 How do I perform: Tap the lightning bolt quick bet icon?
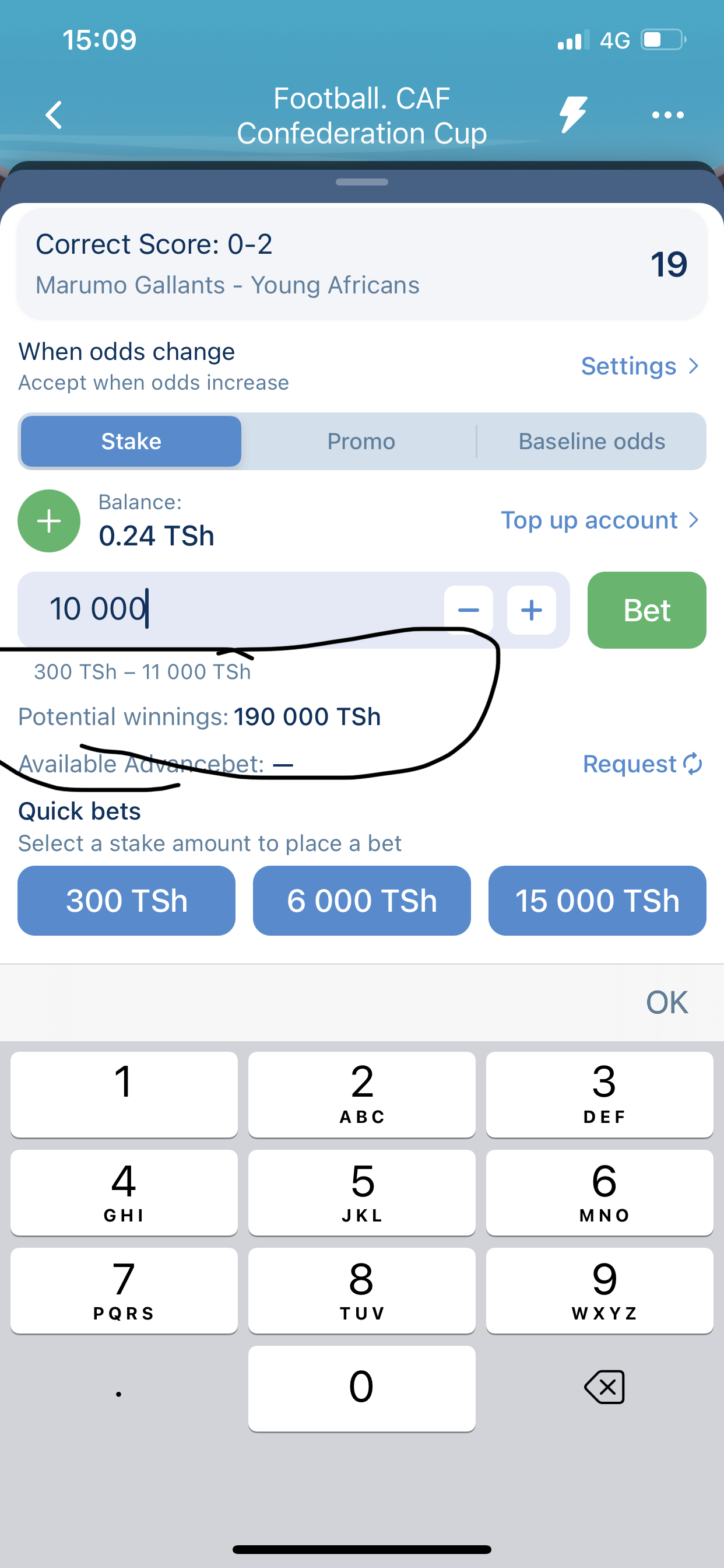[573, 114]
